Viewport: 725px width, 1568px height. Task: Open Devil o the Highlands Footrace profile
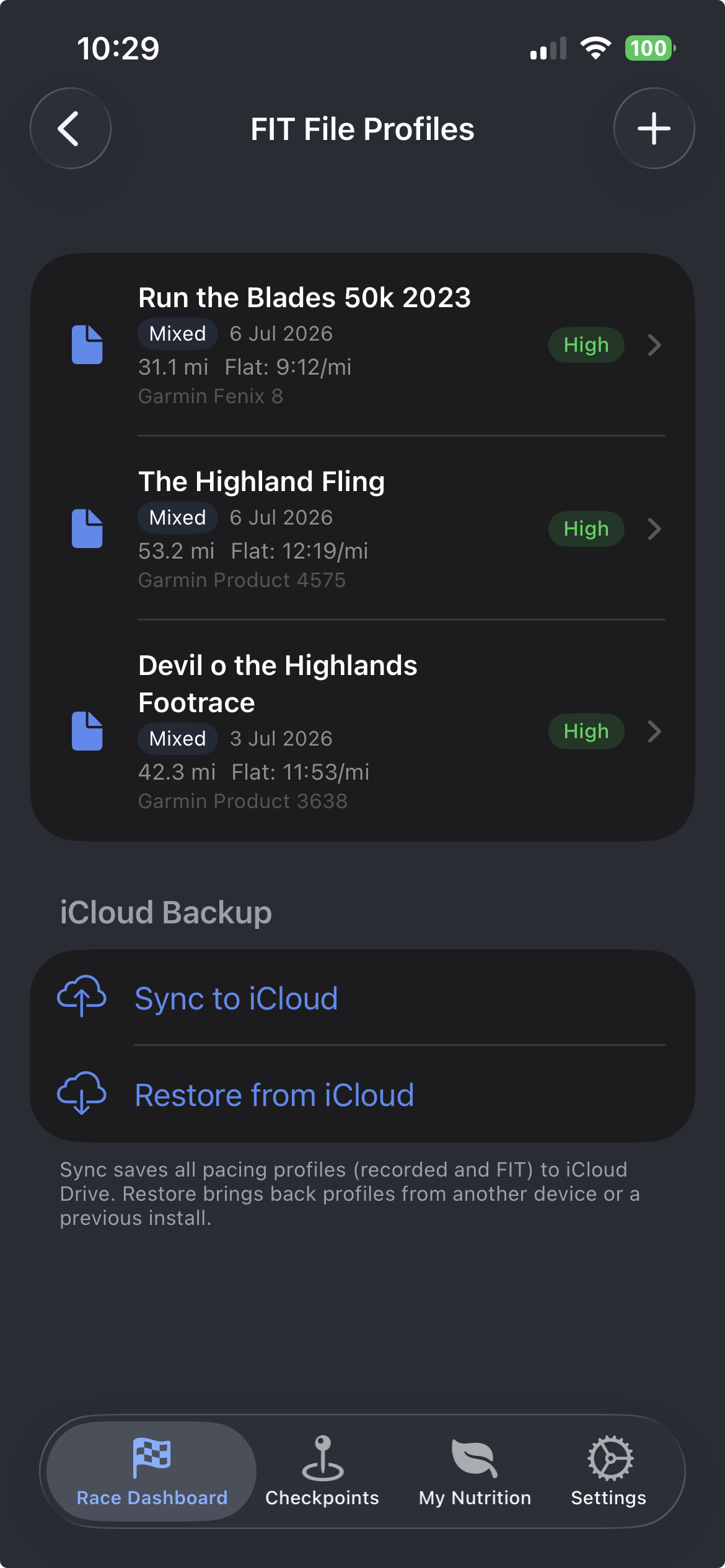click(362, 731)
